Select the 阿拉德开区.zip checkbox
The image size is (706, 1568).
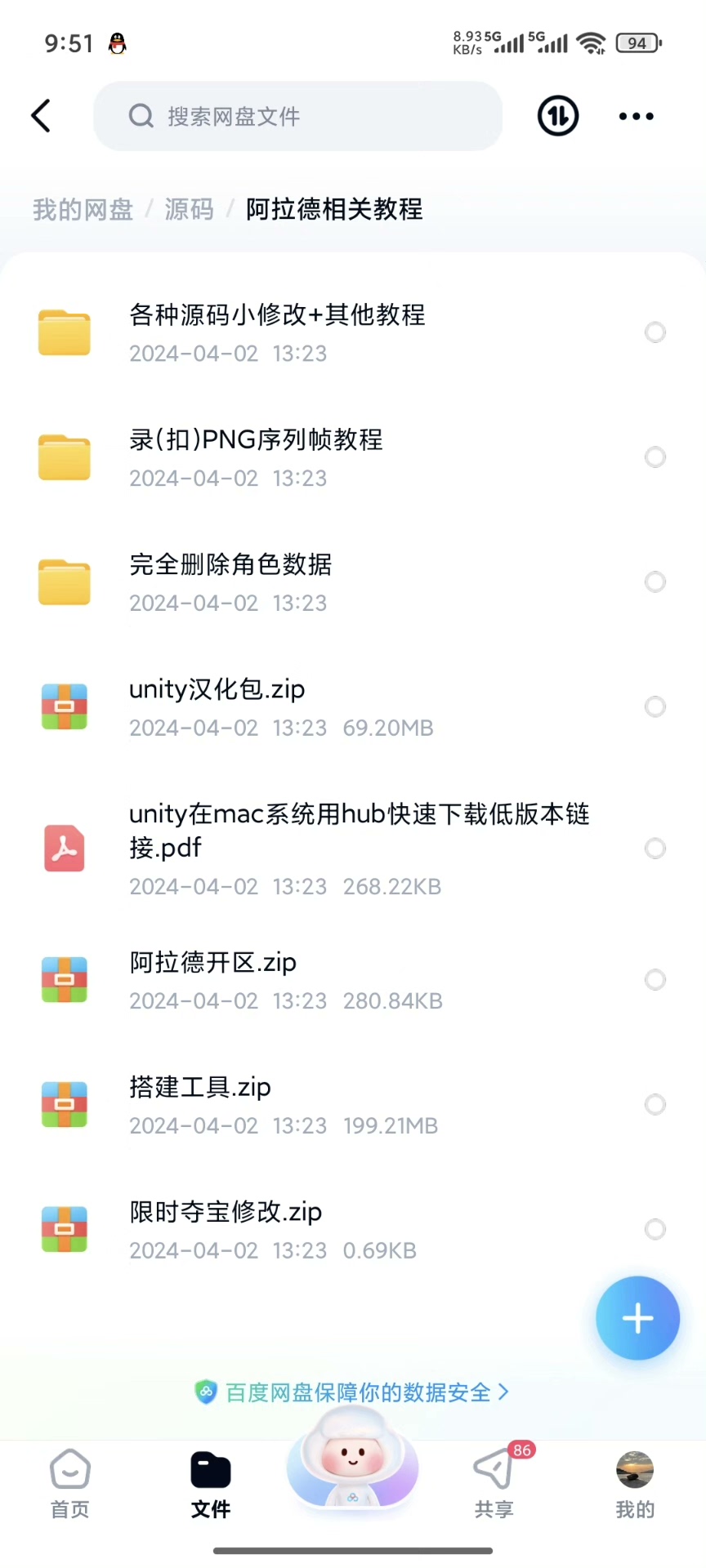click(655, 979)
